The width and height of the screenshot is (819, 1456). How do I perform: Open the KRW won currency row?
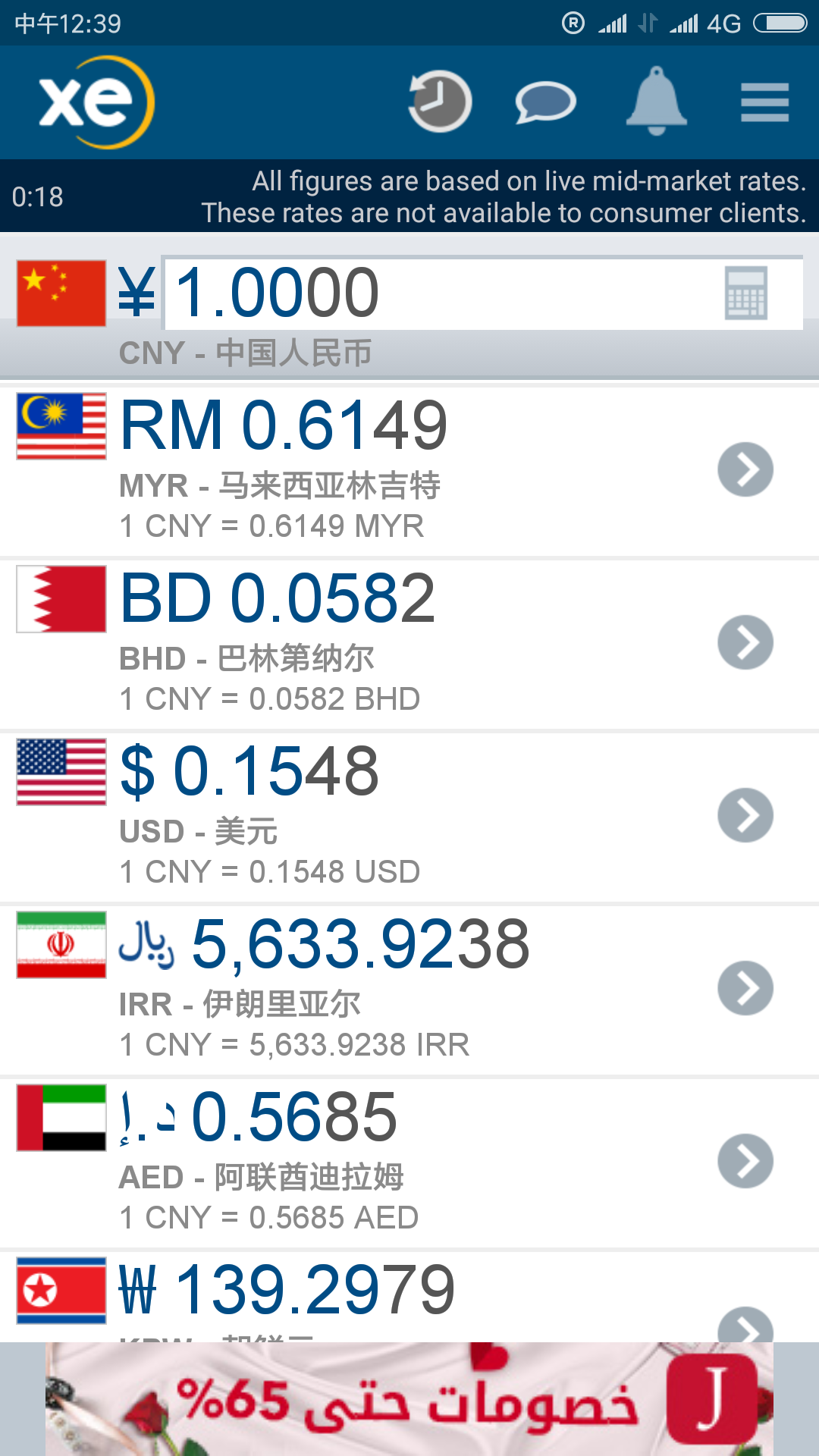click(x=409, y=1297)
